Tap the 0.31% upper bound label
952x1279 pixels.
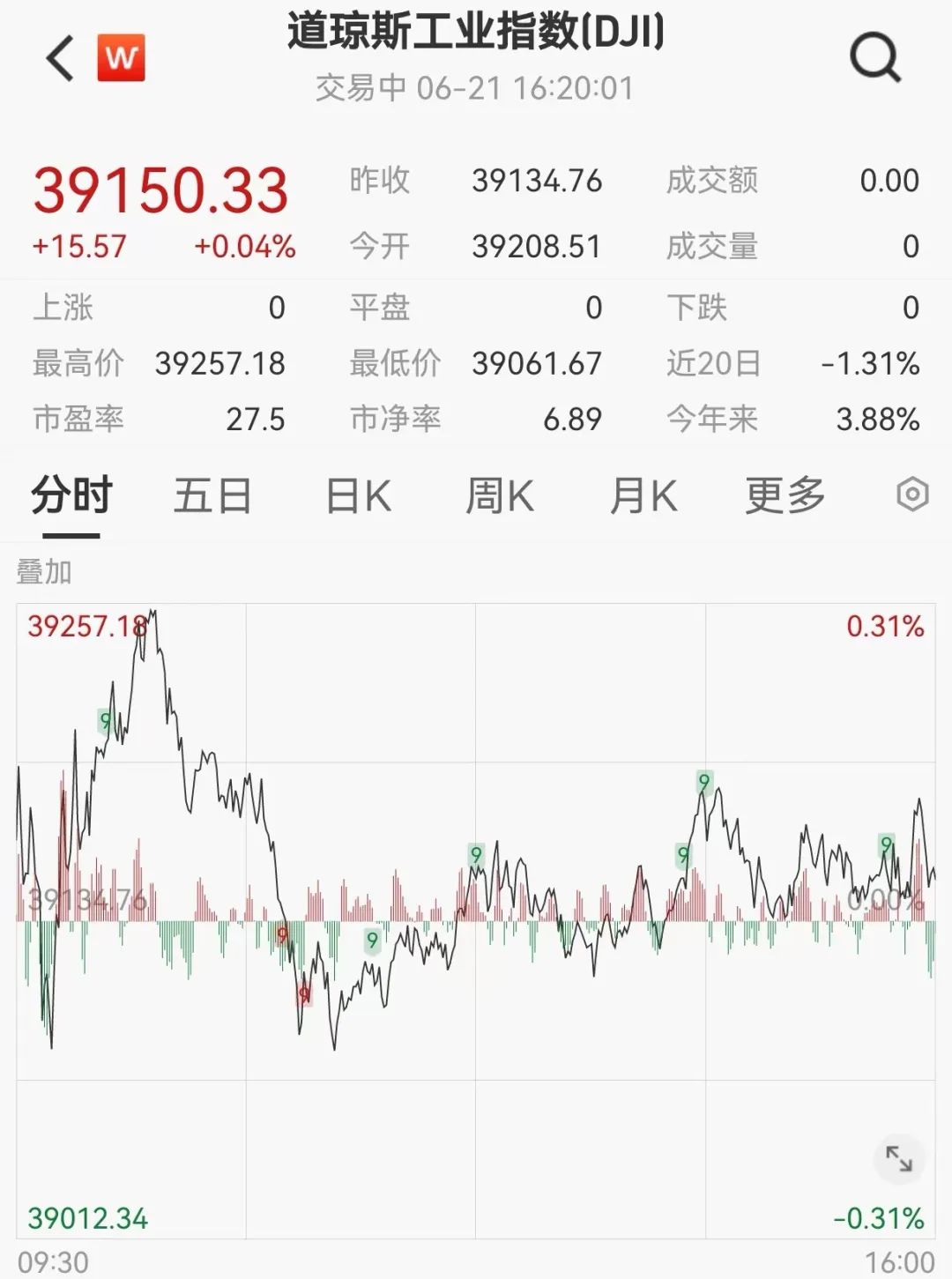coord(886,623)
